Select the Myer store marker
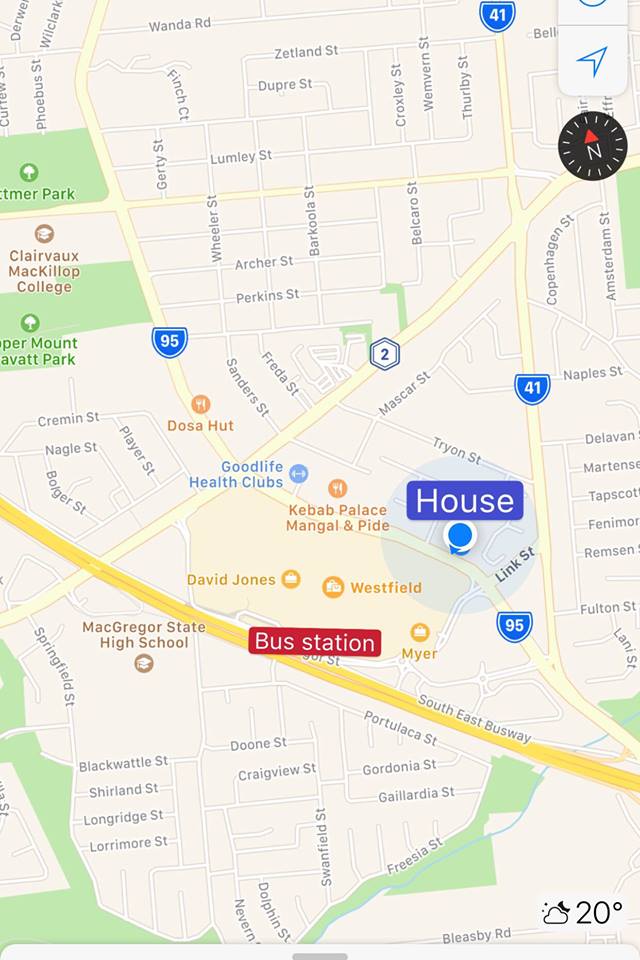This screenshot has width=640, height=960. click(x=420, y=632)
